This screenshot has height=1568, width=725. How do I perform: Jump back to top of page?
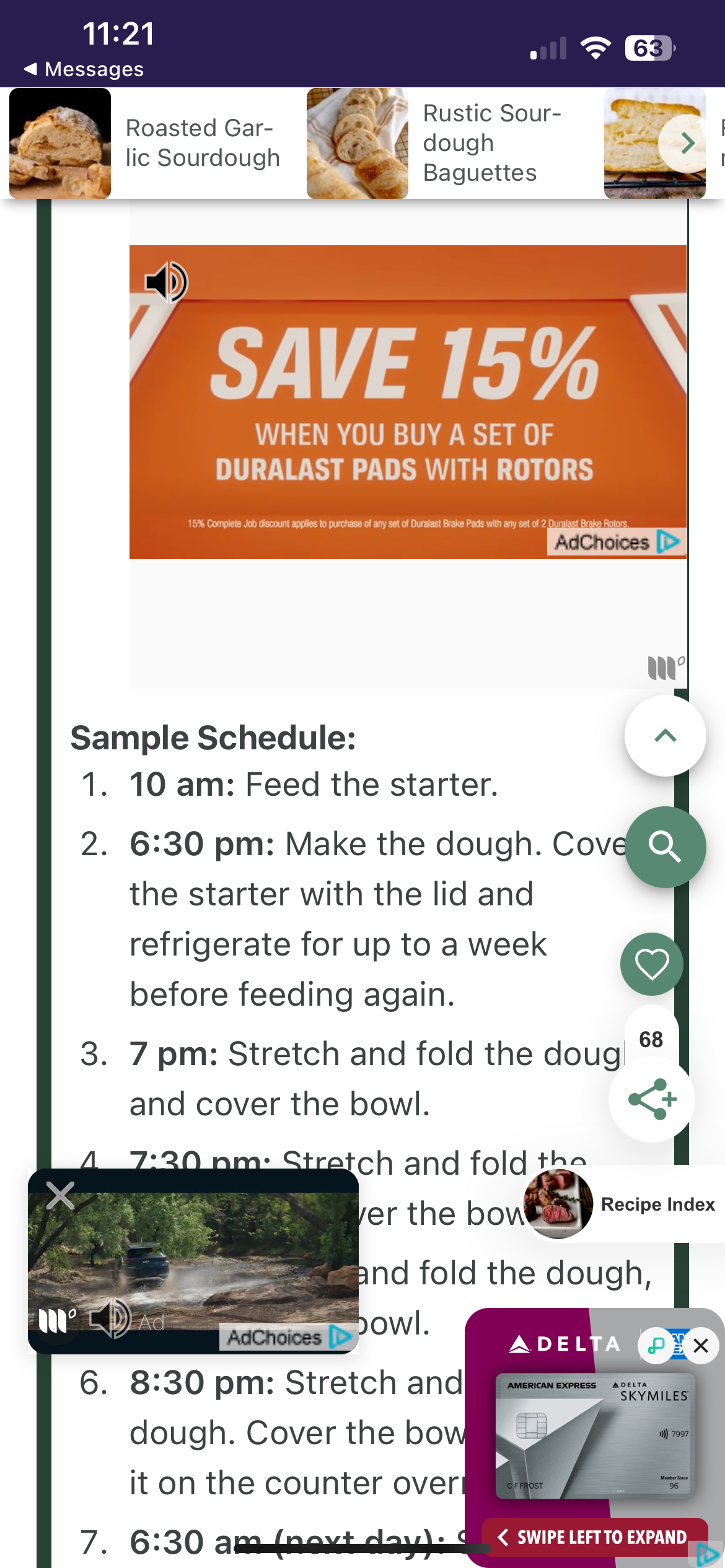point(665,736)
